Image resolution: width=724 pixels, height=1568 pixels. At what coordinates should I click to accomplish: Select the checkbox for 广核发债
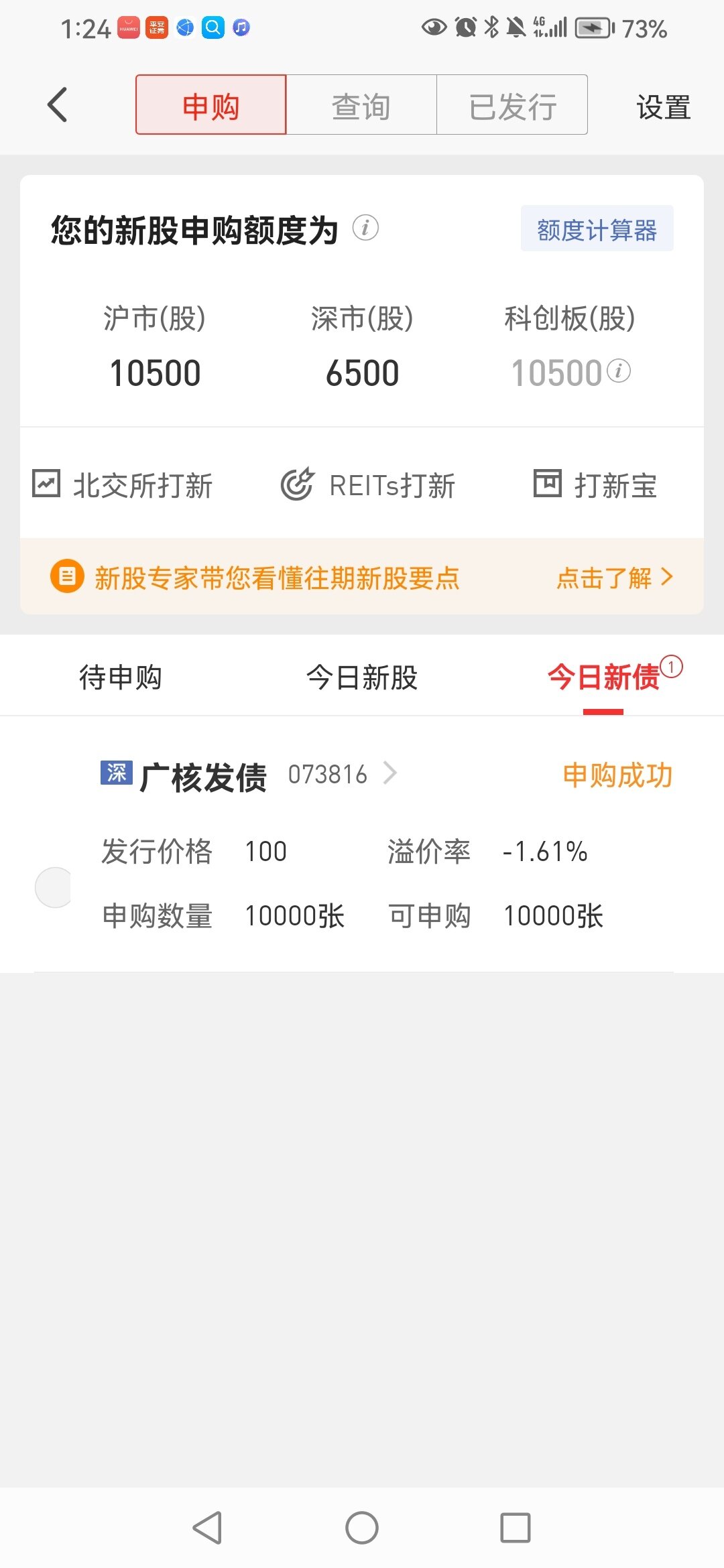(54, 887)
